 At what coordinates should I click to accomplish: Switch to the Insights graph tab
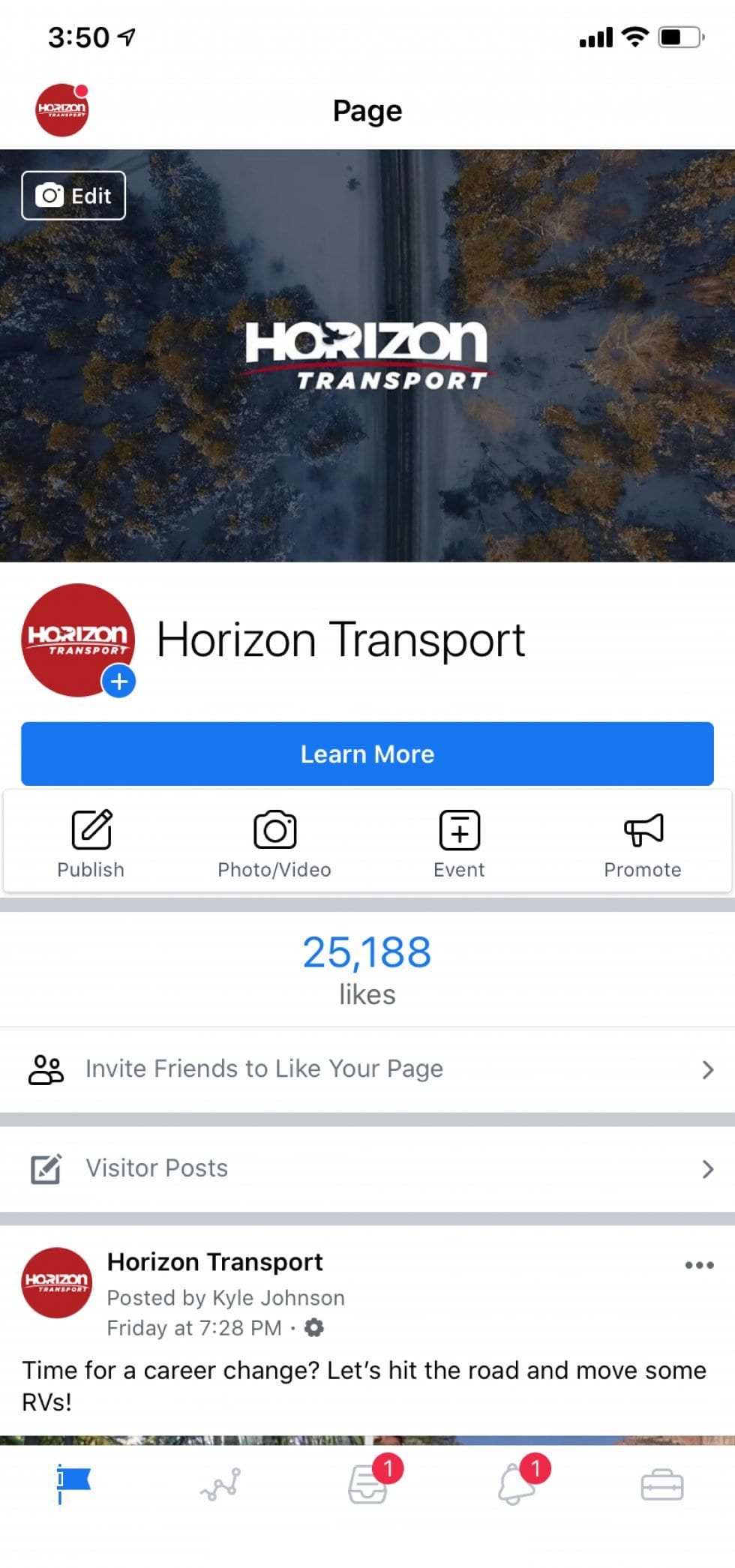coord(220,1485)
